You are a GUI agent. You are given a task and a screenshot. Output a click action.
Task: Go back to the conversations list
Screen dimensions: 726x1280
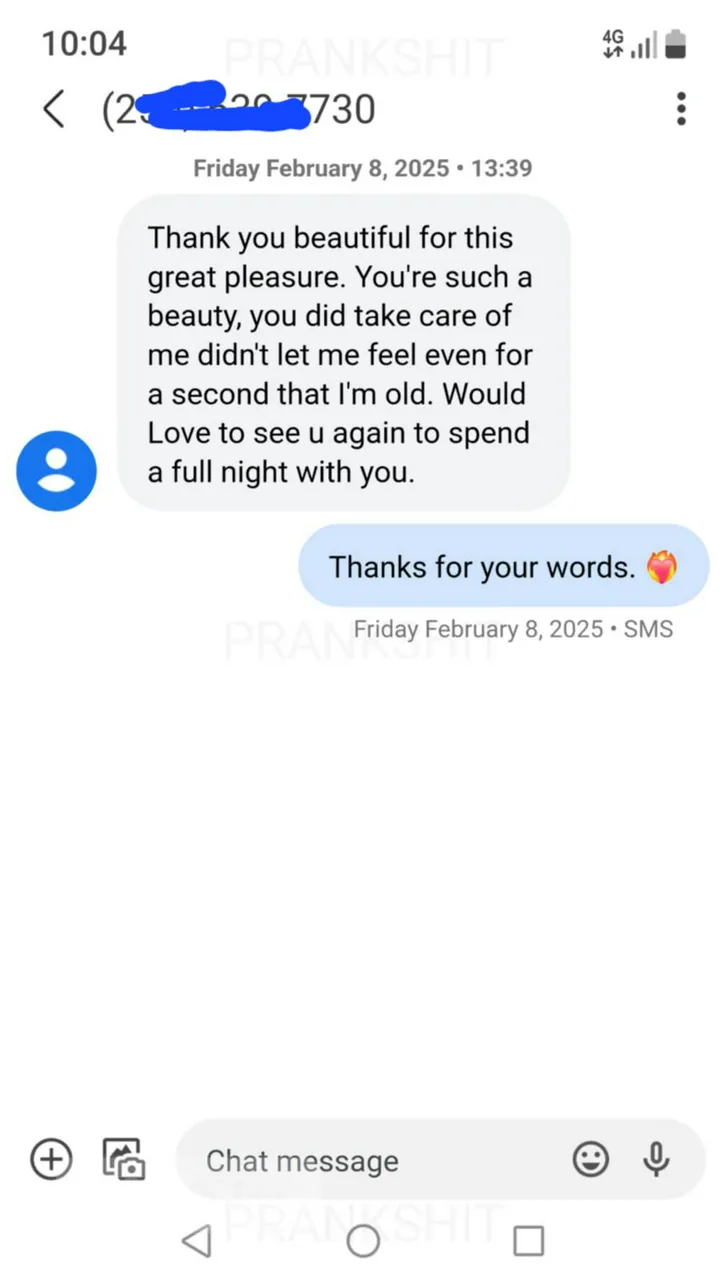pyautogui.click(x=55, y=109)
